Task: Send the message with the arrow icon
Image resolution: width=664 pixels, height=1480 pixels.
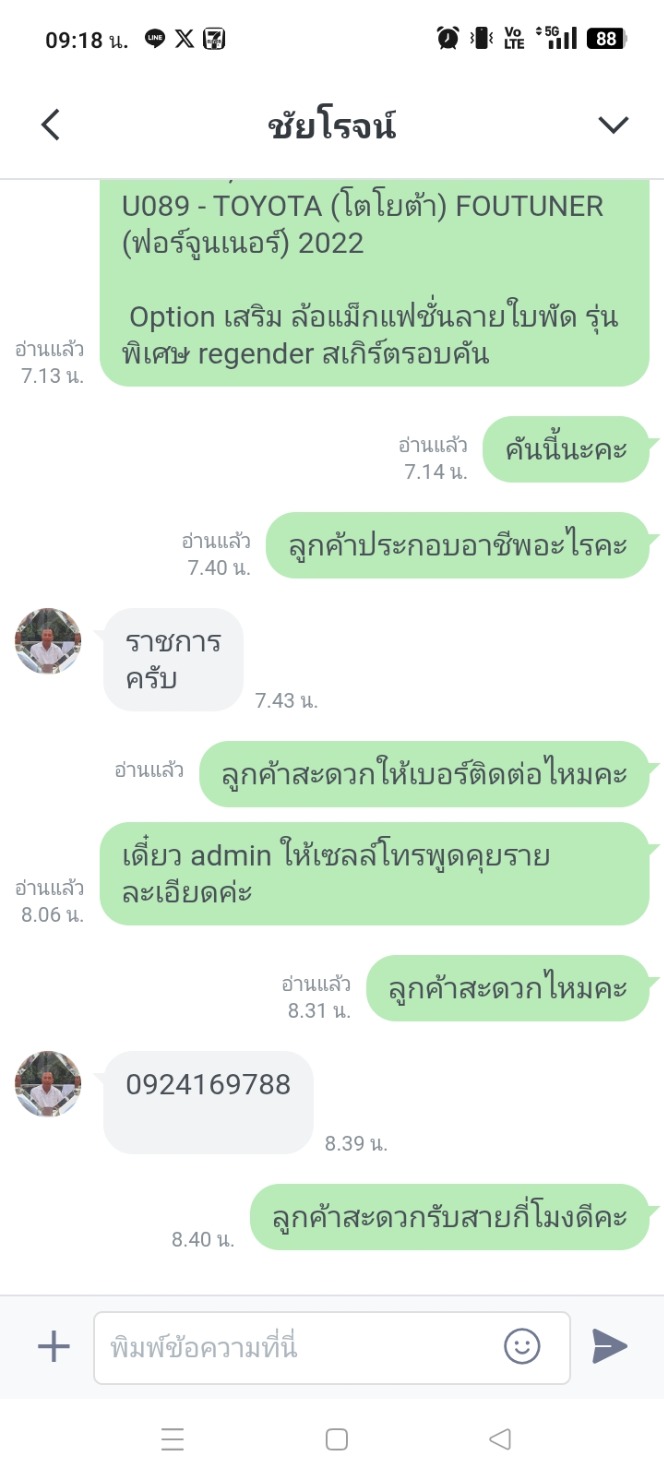Action: point(609,1346)
